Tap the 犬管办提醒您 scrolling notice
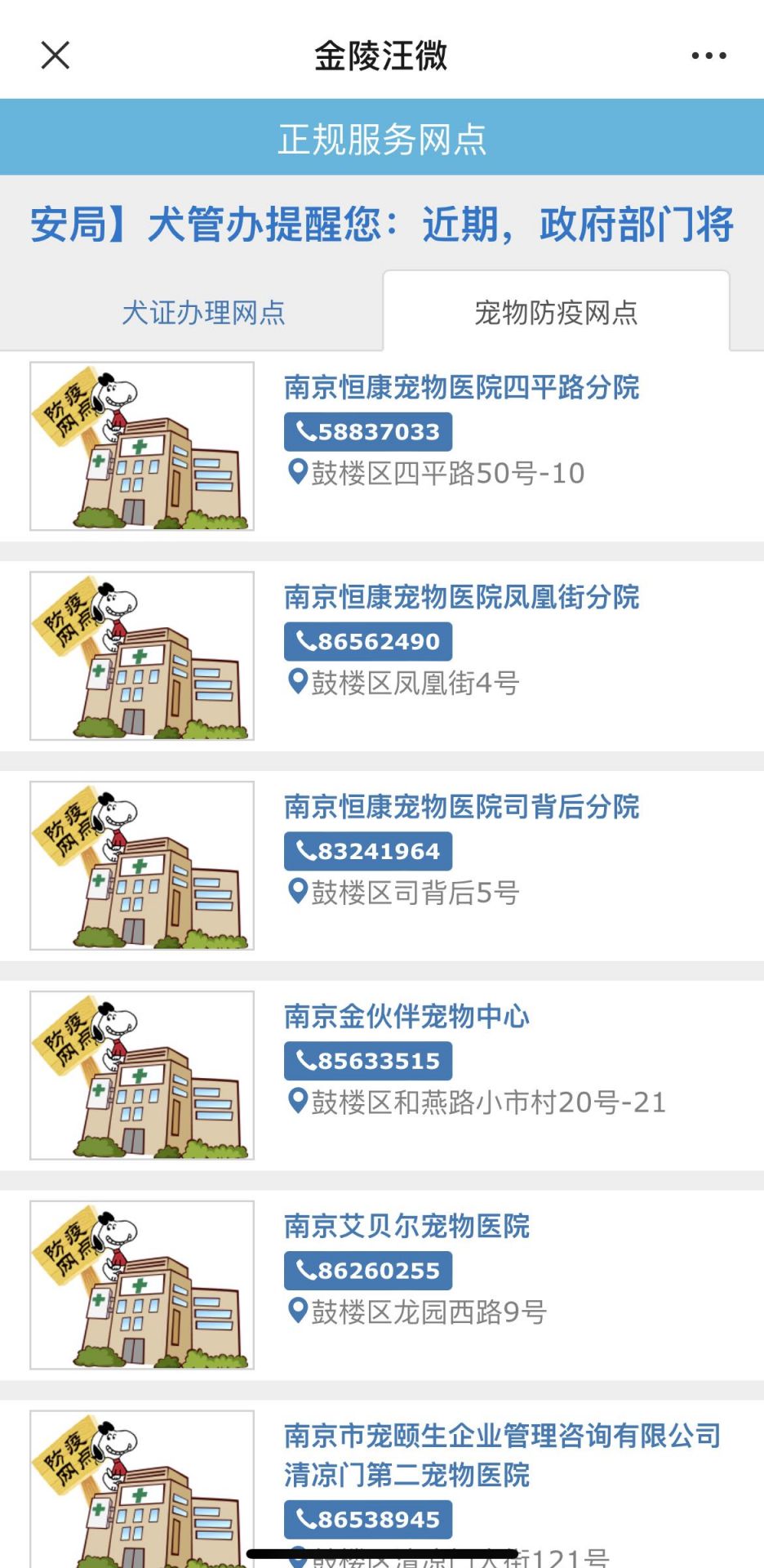Image resolution: width=764 pixels, height=1568 pixels. pos(382,225)
